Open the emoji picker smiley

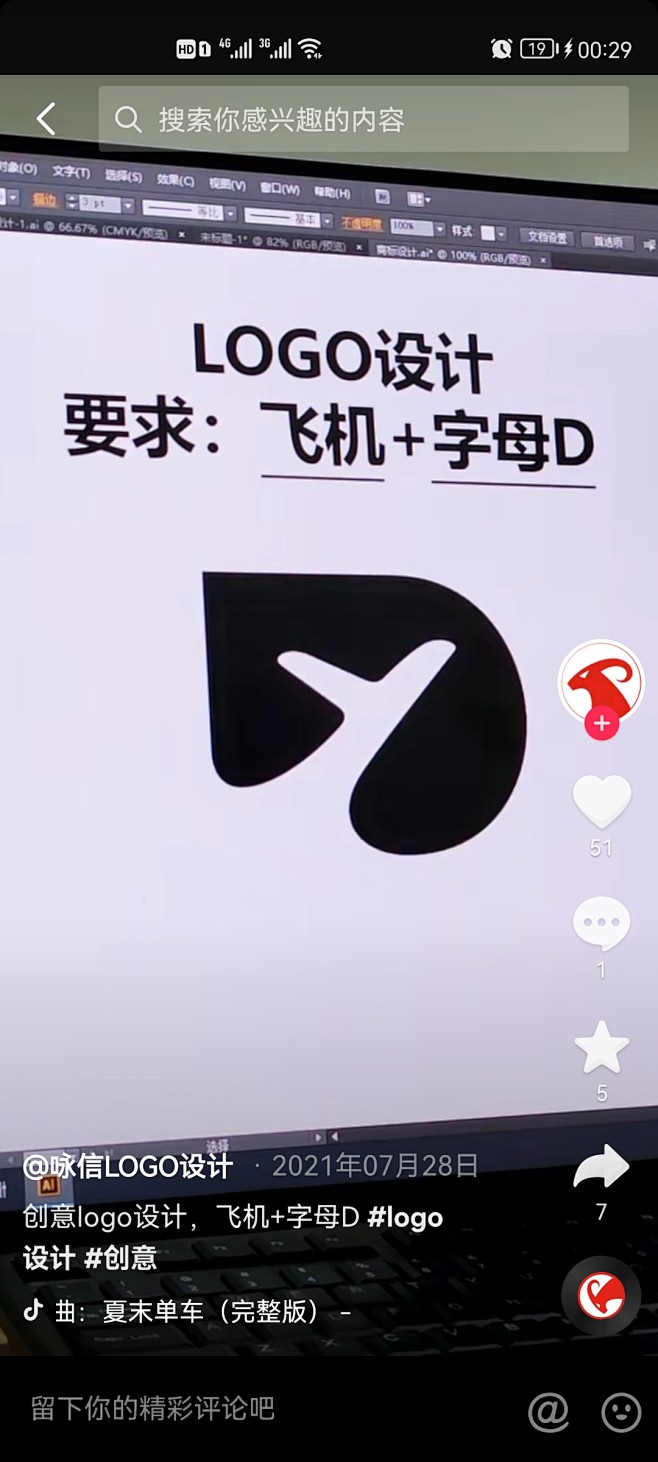(621, 1412)
